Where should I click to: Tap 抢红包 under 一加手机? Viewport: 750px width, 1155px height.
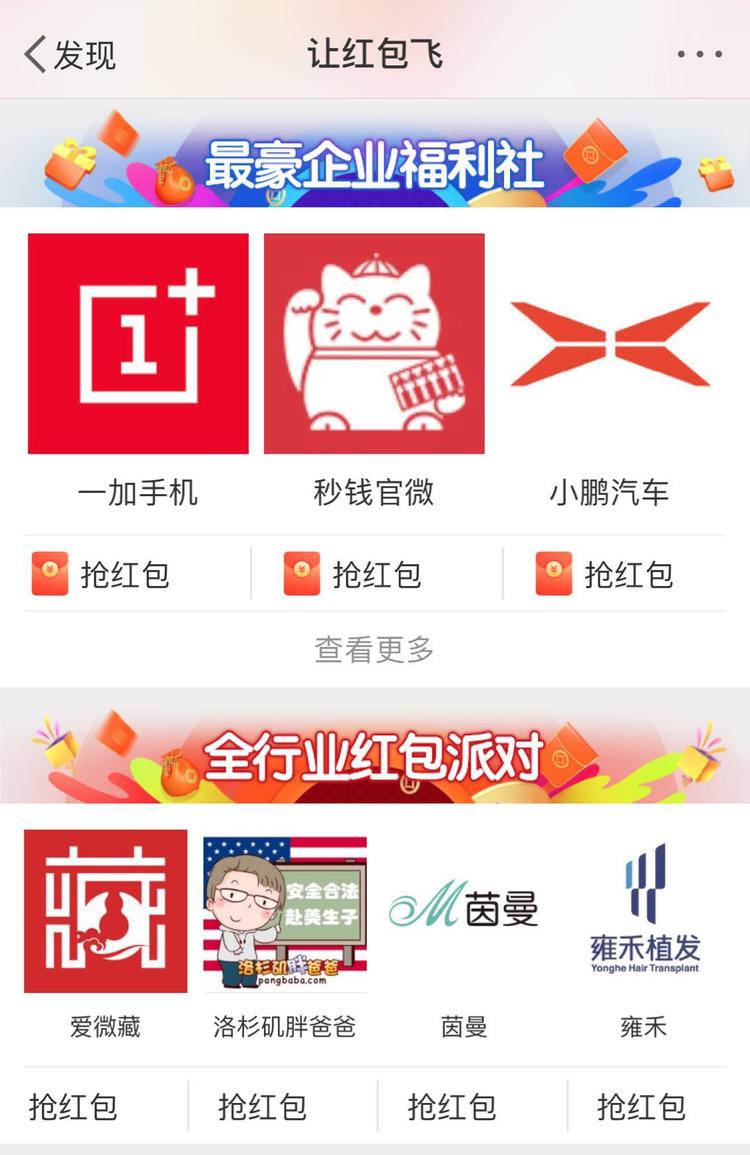pyautogui.click(x=102, y=574)
